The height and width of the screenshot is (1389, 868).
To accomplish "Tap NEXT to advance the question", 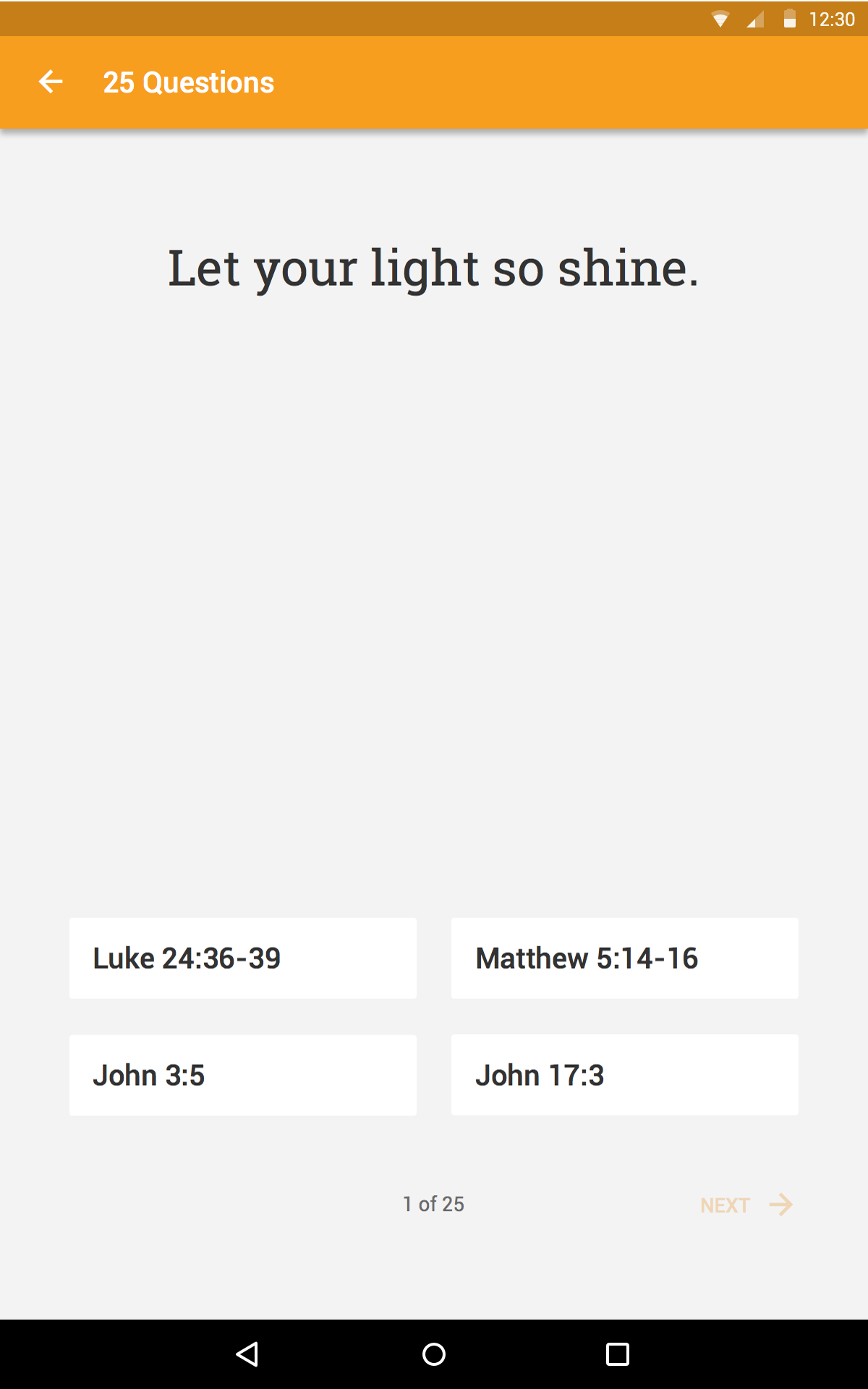I will click(x=726, y=1204).
